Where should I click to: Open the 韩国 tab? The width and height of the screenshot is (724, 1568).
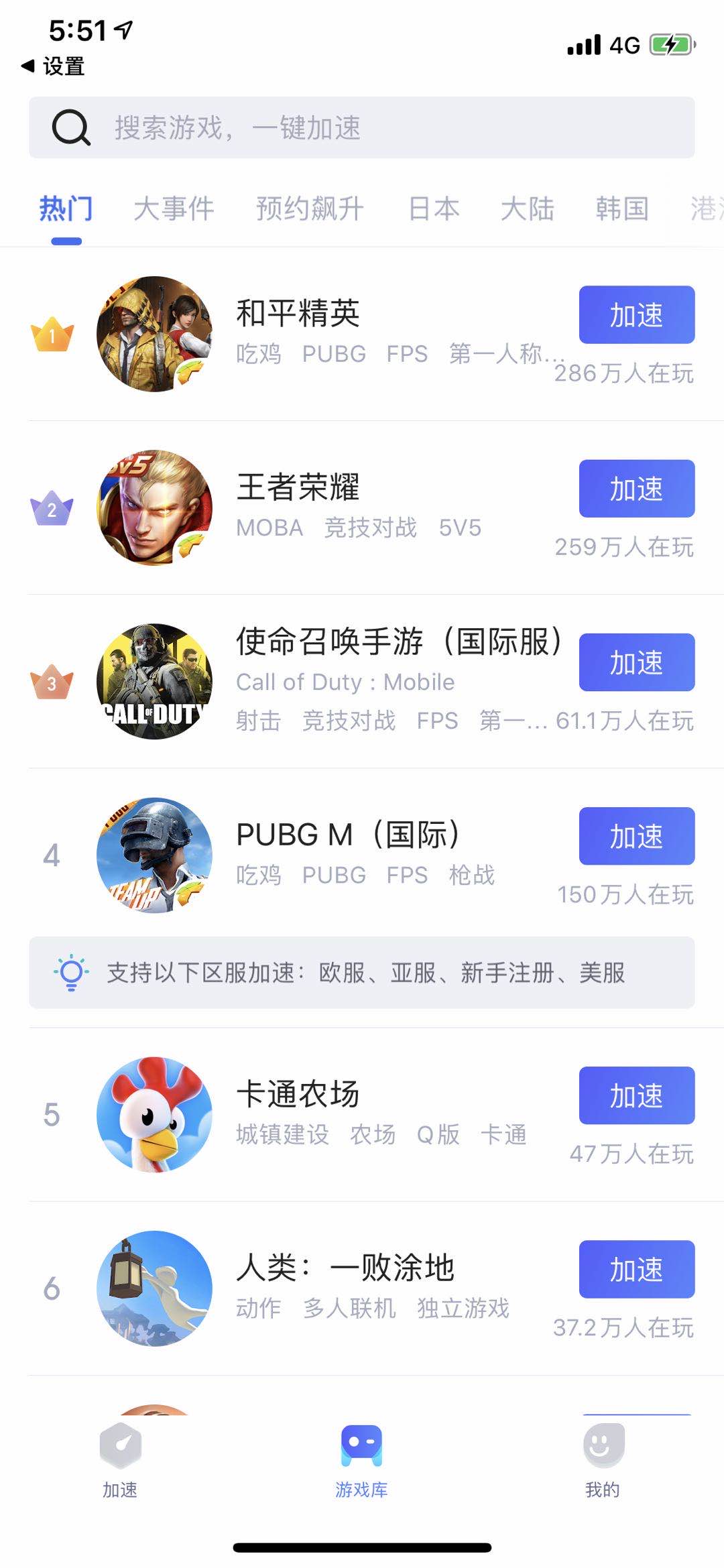621,209
